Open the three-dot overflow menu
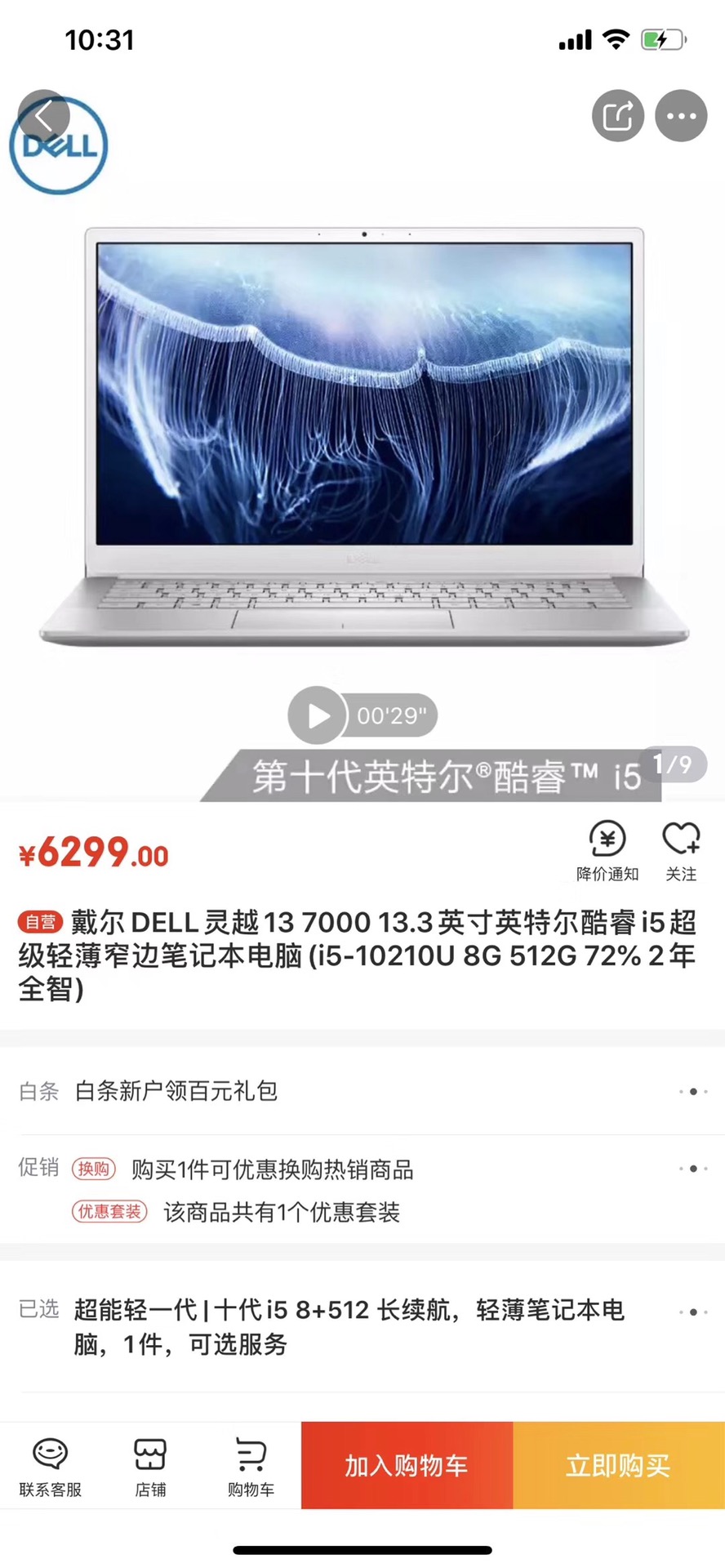 tap(681, 116)
